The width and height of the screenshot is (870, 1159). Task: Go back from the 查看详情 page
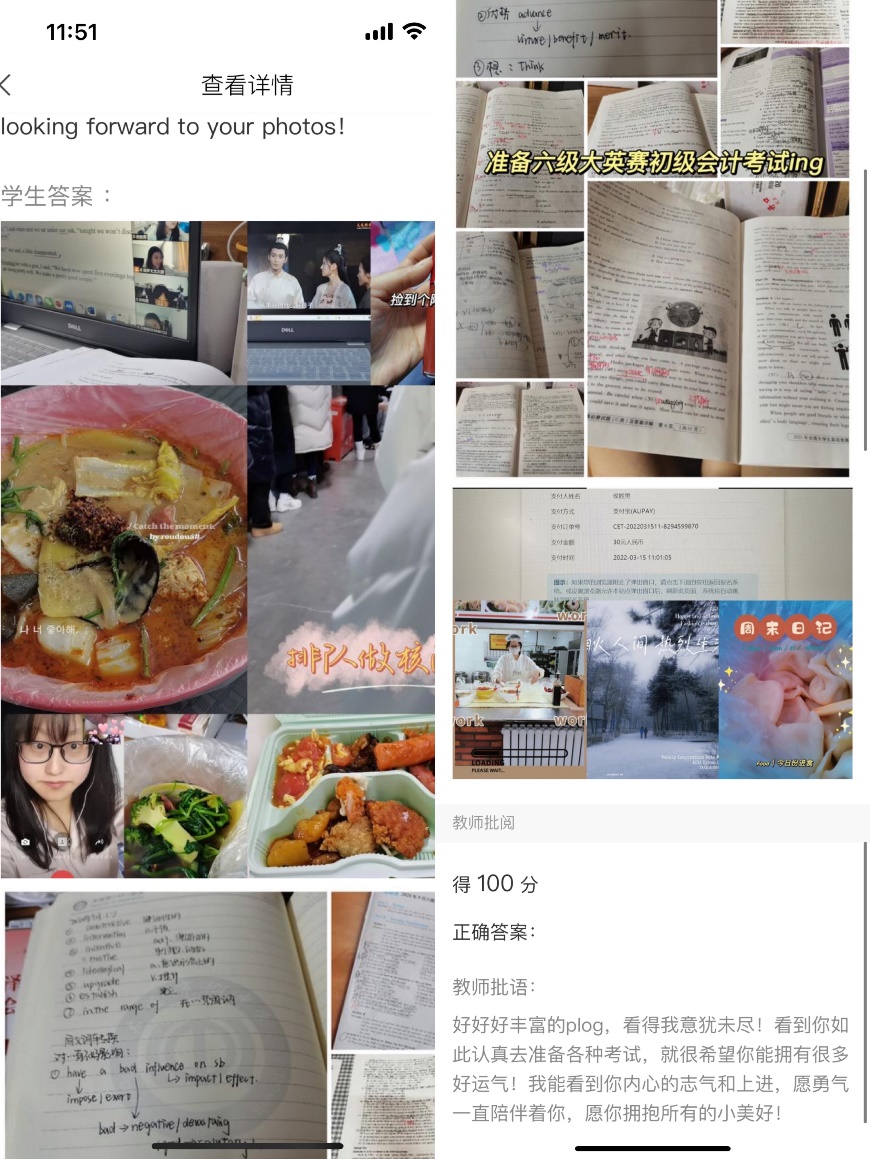tap(6, 85)
